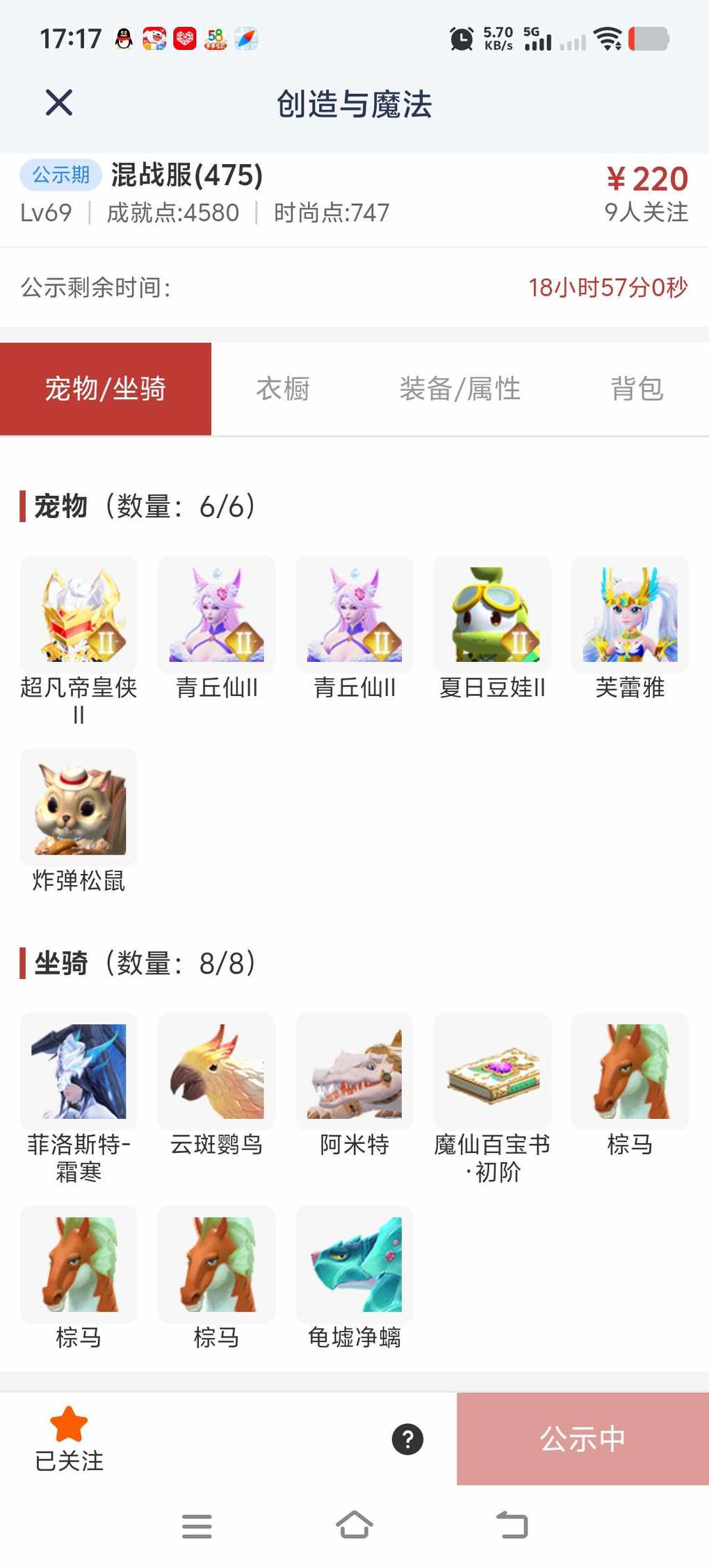709x1568 pixels.
Task: View the 菲洛斯特-霜寒 mount
Action: 79,1072
